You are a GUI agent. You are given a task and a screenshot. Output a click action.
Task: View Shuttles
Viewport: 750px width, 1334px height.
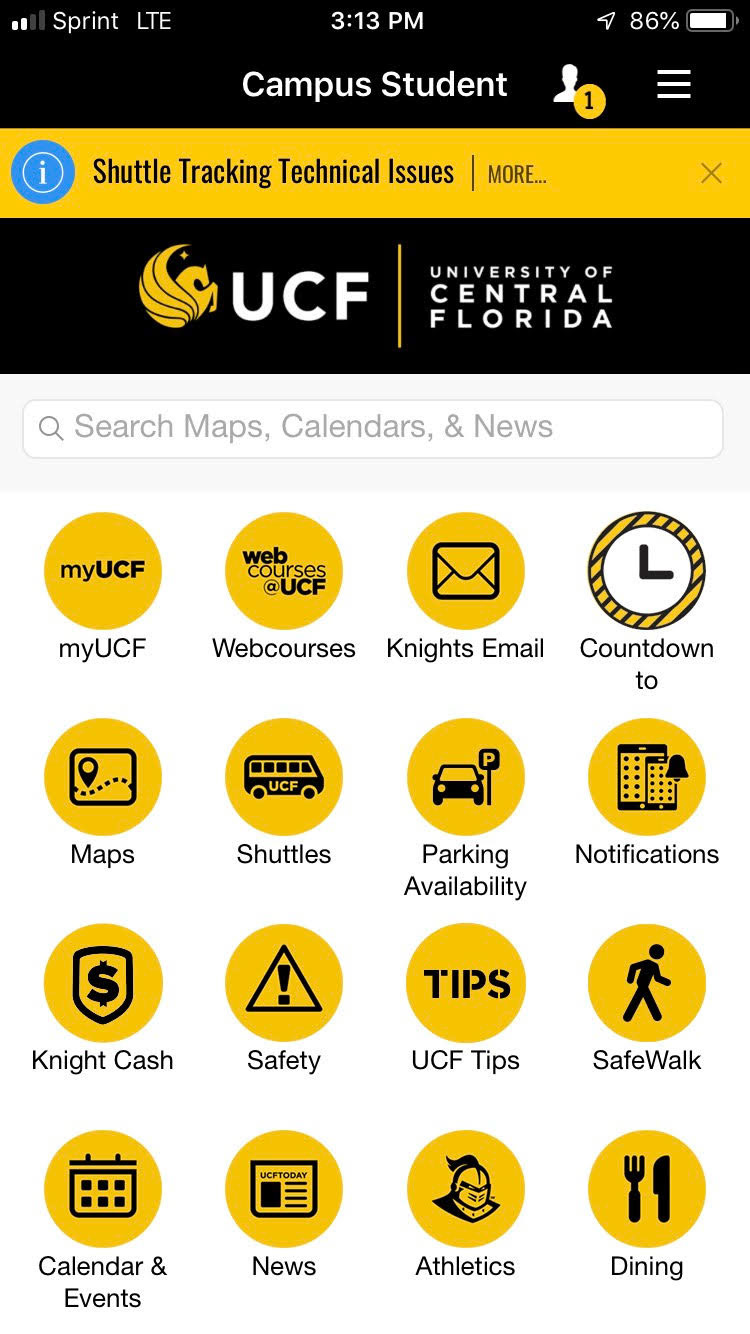click(x=284, y=777)
